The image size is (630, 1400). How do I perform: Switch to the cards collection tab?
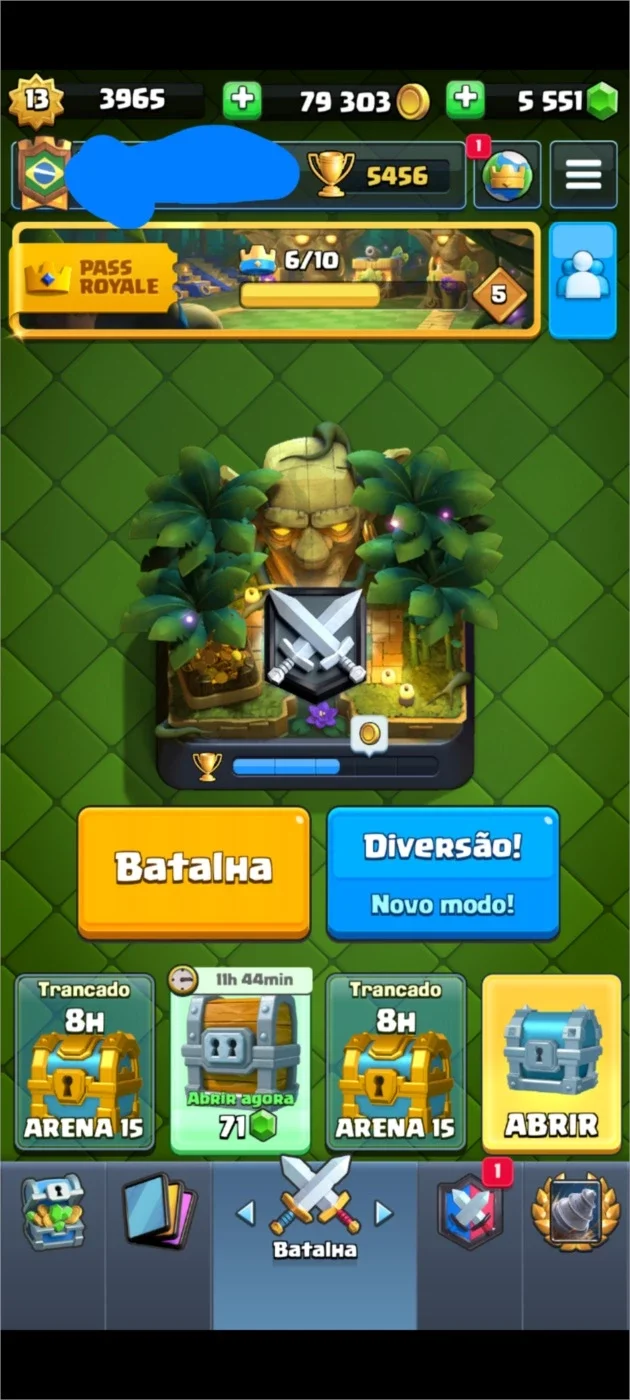point(159,1212)
